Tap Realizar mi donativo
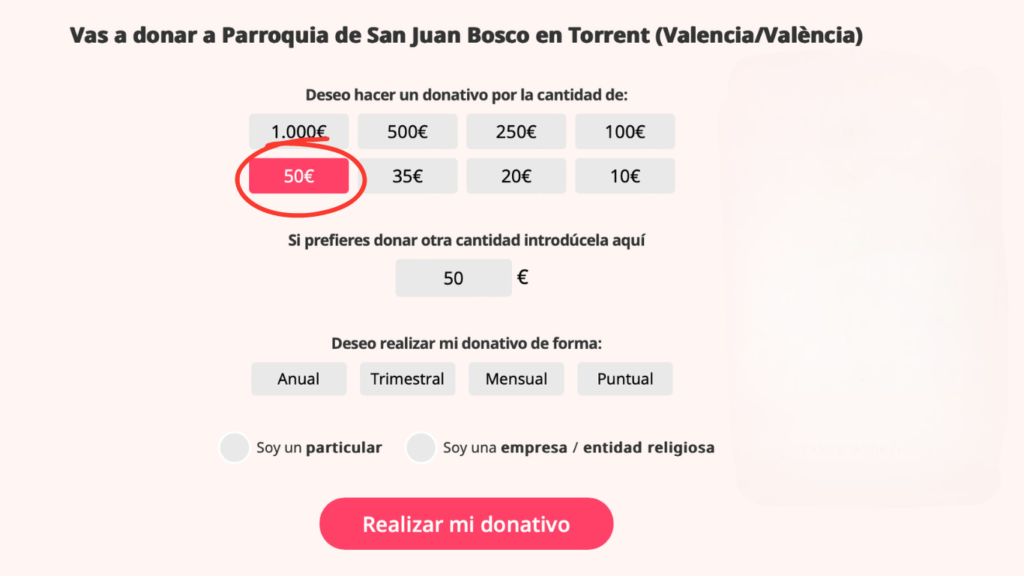The height and width of the screenshot is (576, 1024). click(x=466, y=524)
